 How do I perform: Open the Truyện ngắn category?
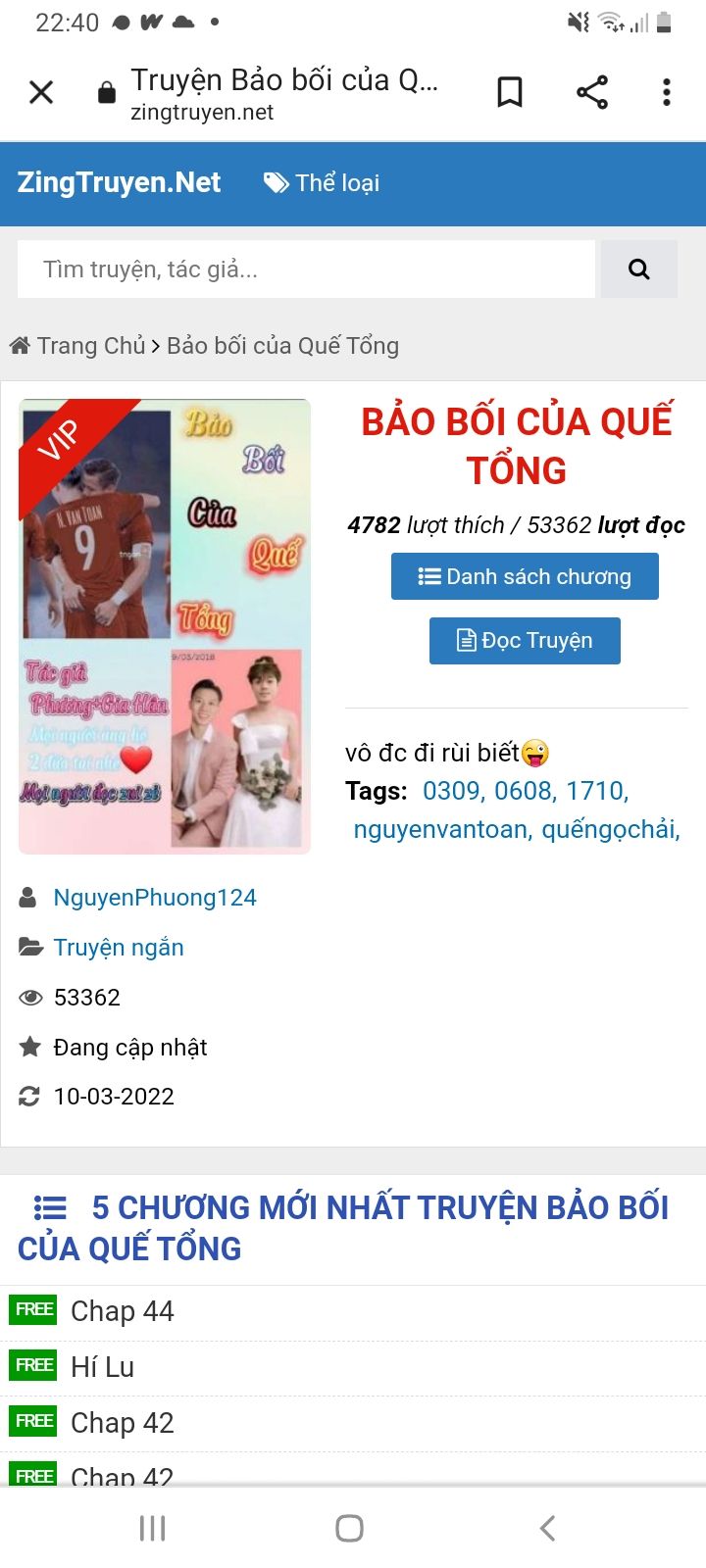[119, 948]
